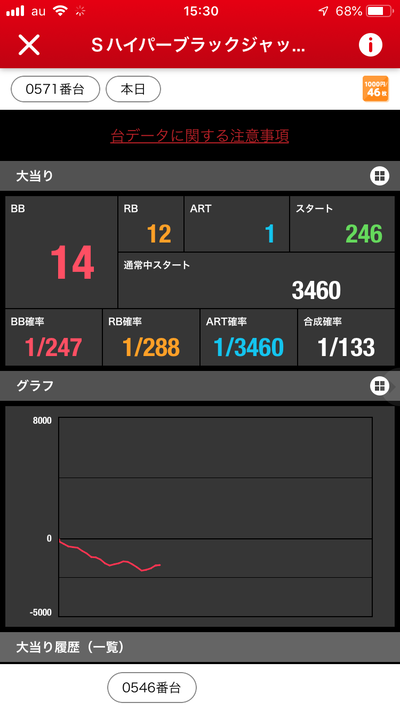The image size is (400, 711).
Task: Tap grid icon in グラフ section
Action: (379, 386)
